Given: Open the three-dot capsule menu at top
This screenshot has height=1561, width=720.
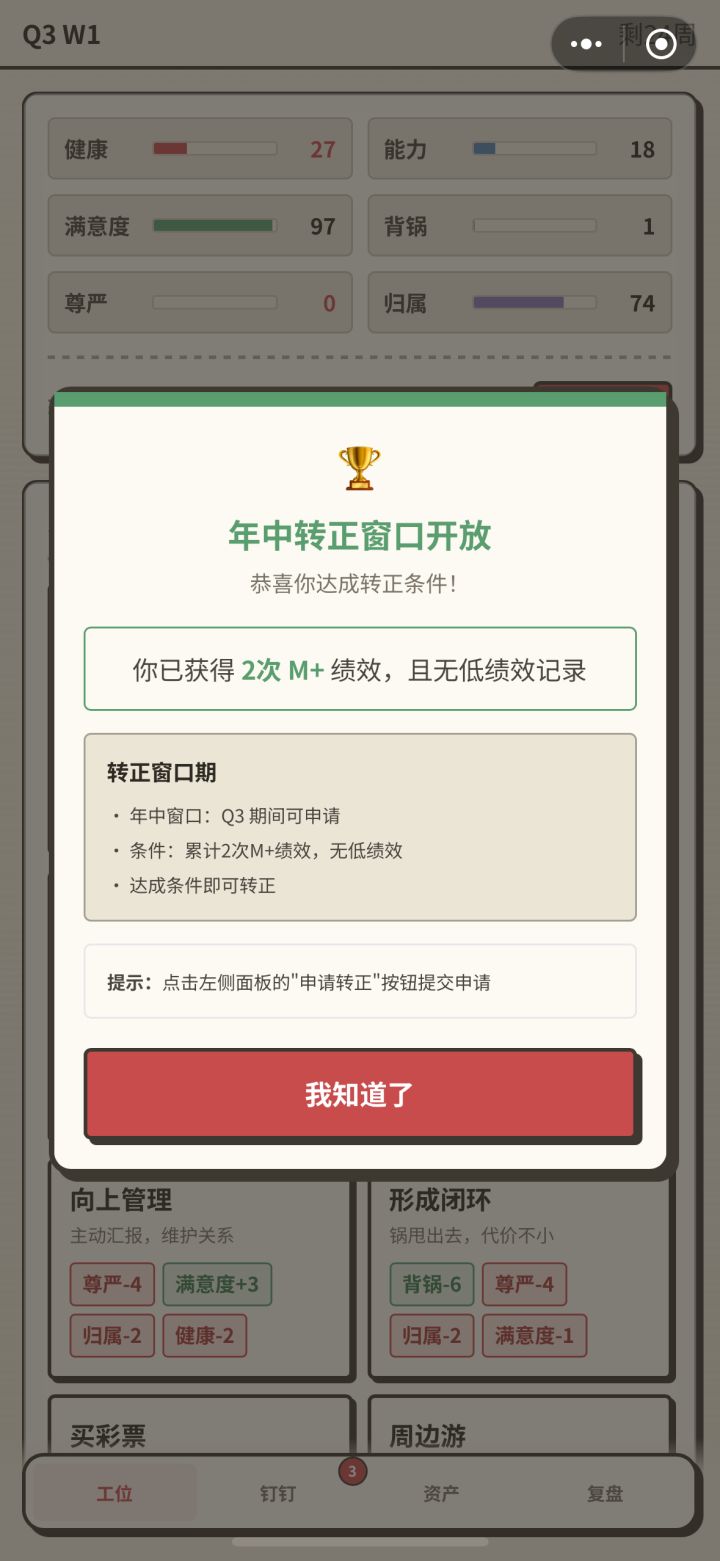Looking at the screenshot, I should point(583,43).
